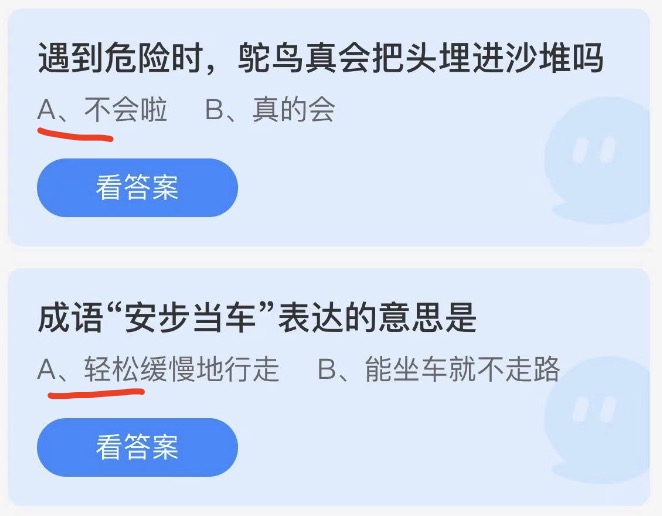Reveal the answer for the 安步当车 idiom question
The image size is (662, 516).
pyautogui.click(x=137, y=447)
